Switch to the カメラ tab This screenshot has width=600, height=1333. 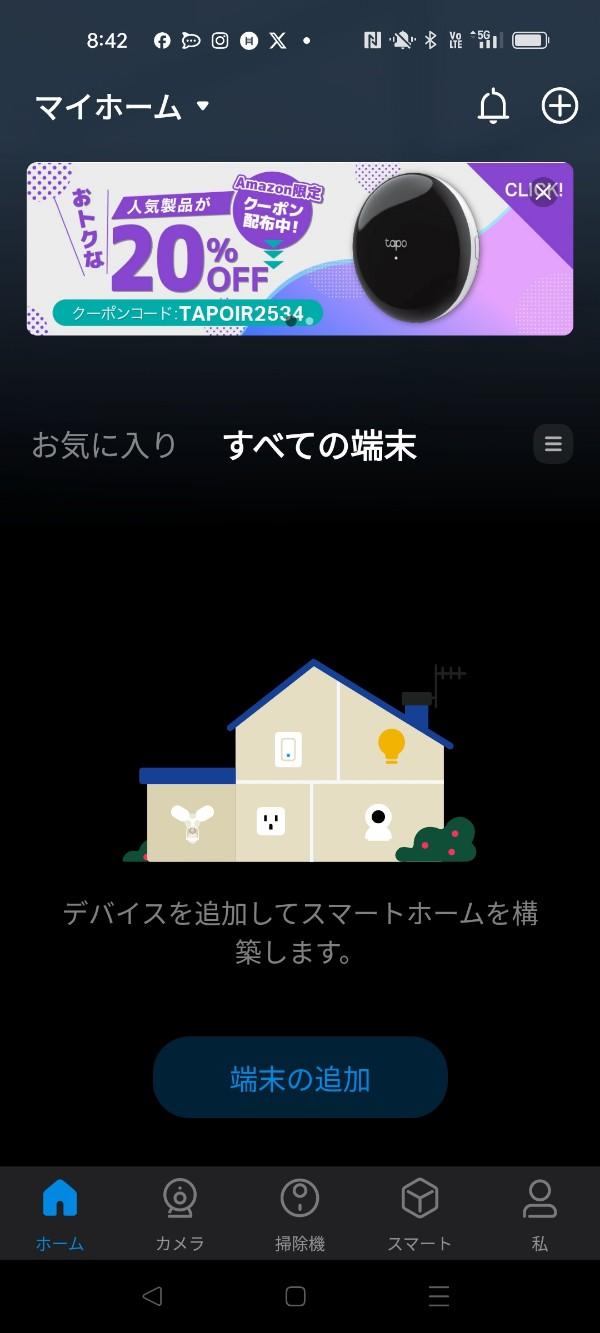(x=180, y=1214)
